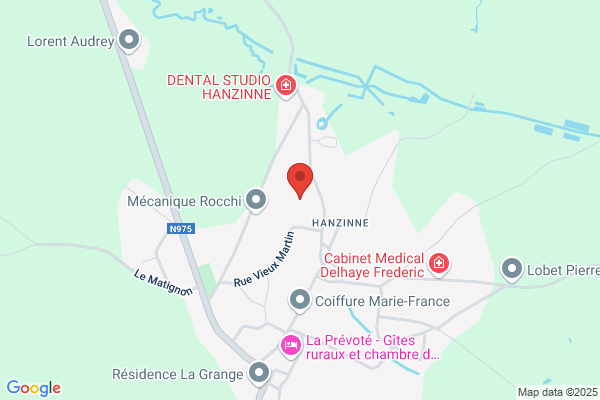The width and height of the screenshot is (600, 400).
Task: Select the Lobet Pierre place marker
Action: tap(512, 270)
